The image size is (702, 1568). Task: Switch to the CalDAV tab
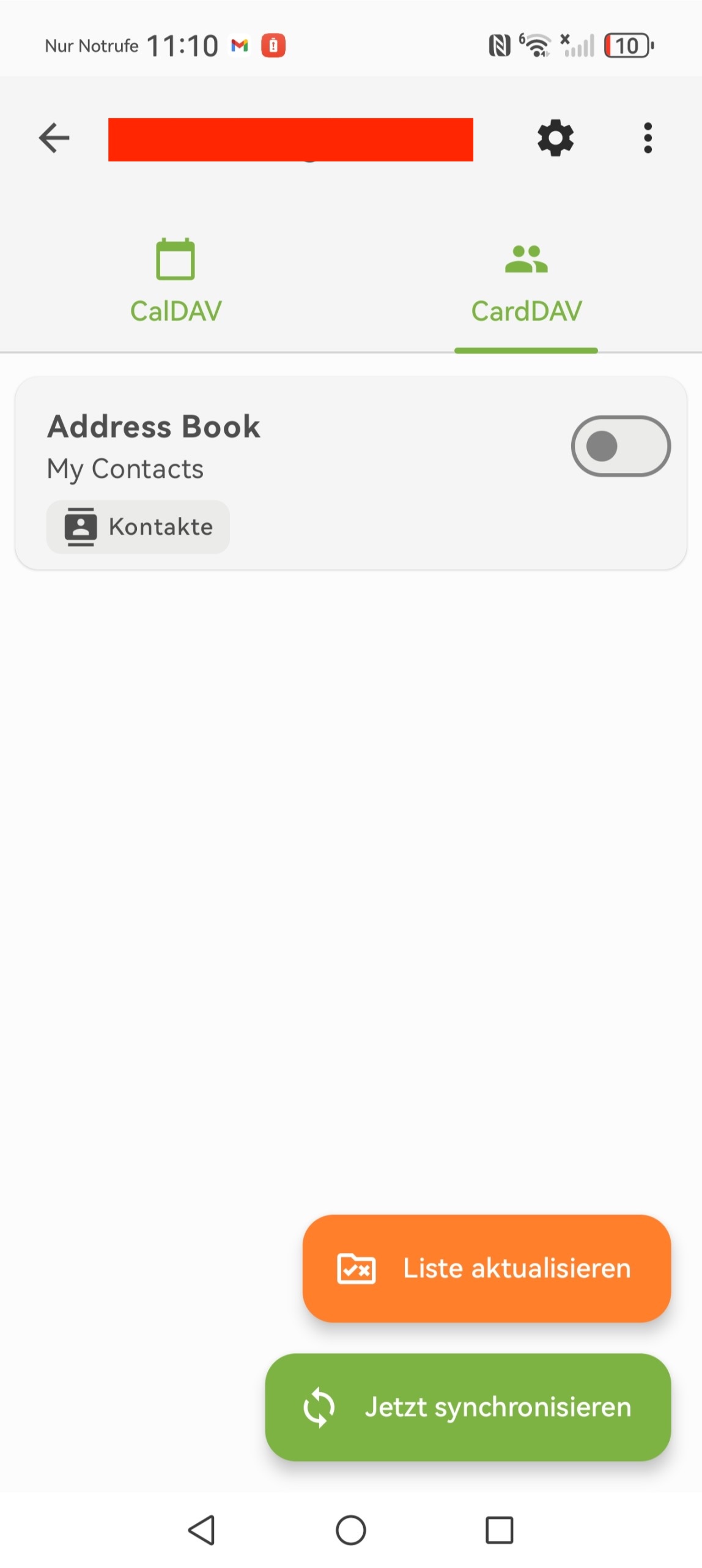(x=175, y=281)
